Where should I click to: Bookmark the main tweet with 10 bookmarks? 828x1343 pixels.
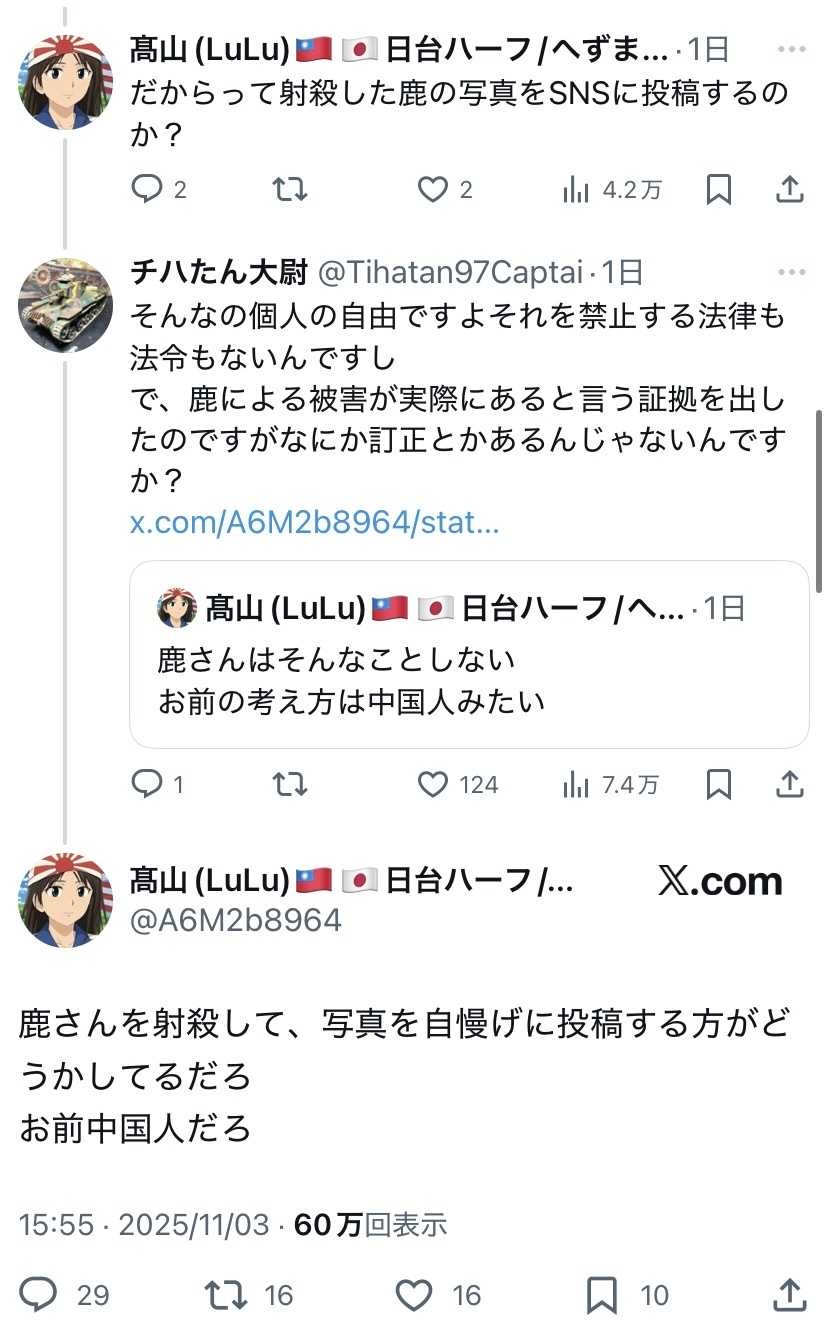click(x=602, y=1296)
